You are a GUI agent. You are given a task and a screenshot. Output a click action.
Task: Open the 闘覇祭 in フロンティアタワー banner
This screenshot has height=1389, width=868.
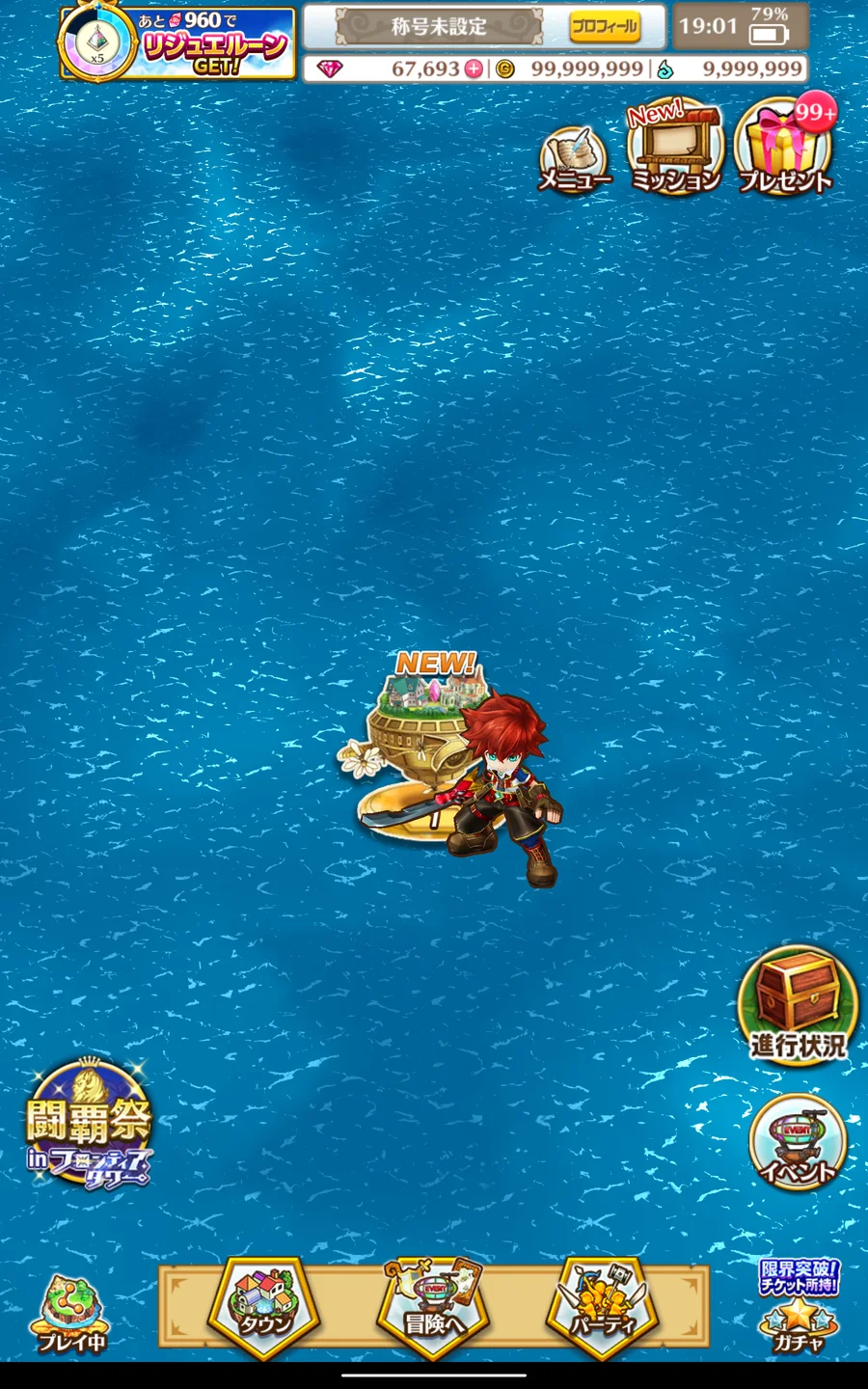coord(89,1125)
